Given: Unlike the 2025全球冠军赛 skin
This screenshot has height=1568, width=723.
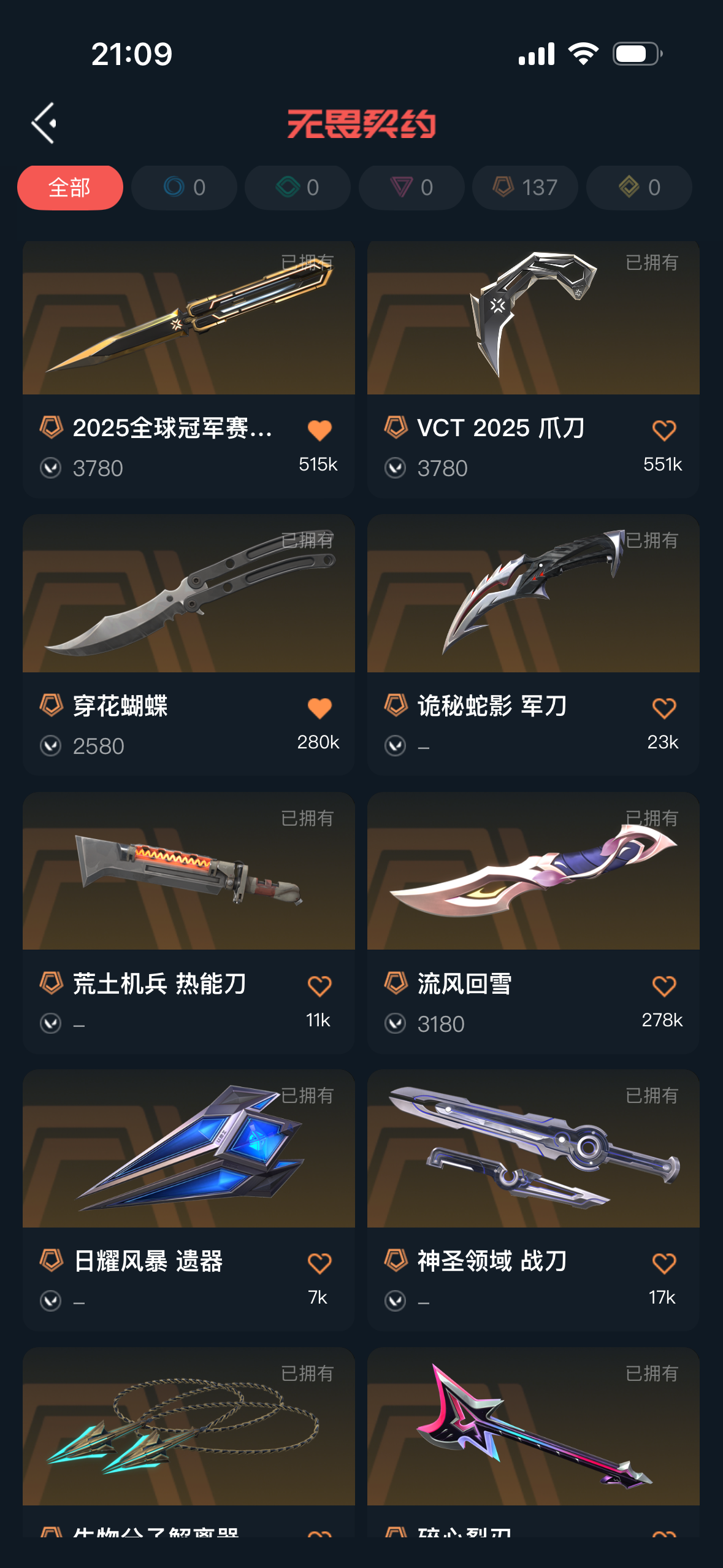Looking at the screenshot, I should point(319,430).
